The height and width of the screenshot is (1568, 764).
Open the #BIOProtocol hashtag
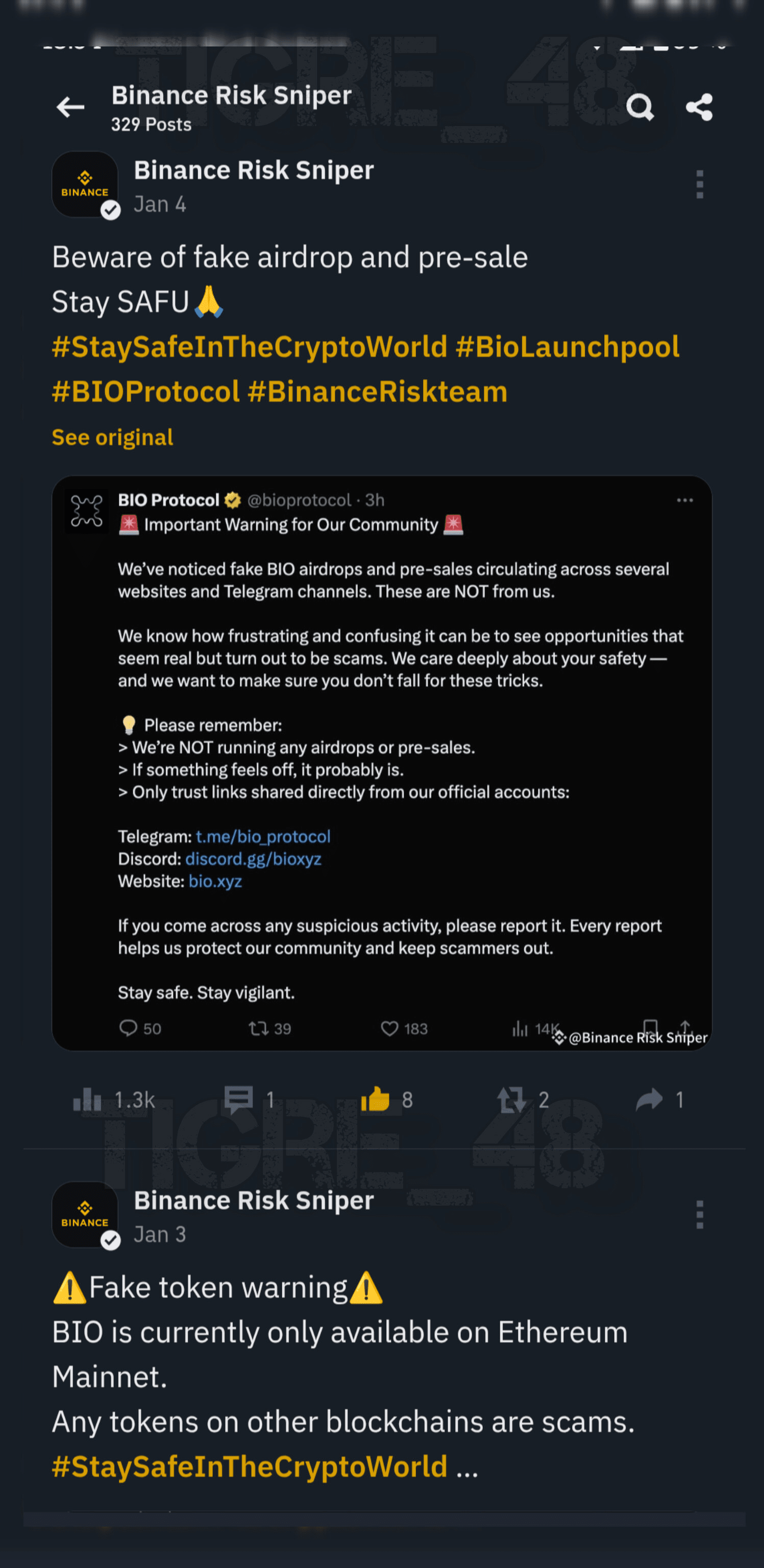tap(145, 391)
